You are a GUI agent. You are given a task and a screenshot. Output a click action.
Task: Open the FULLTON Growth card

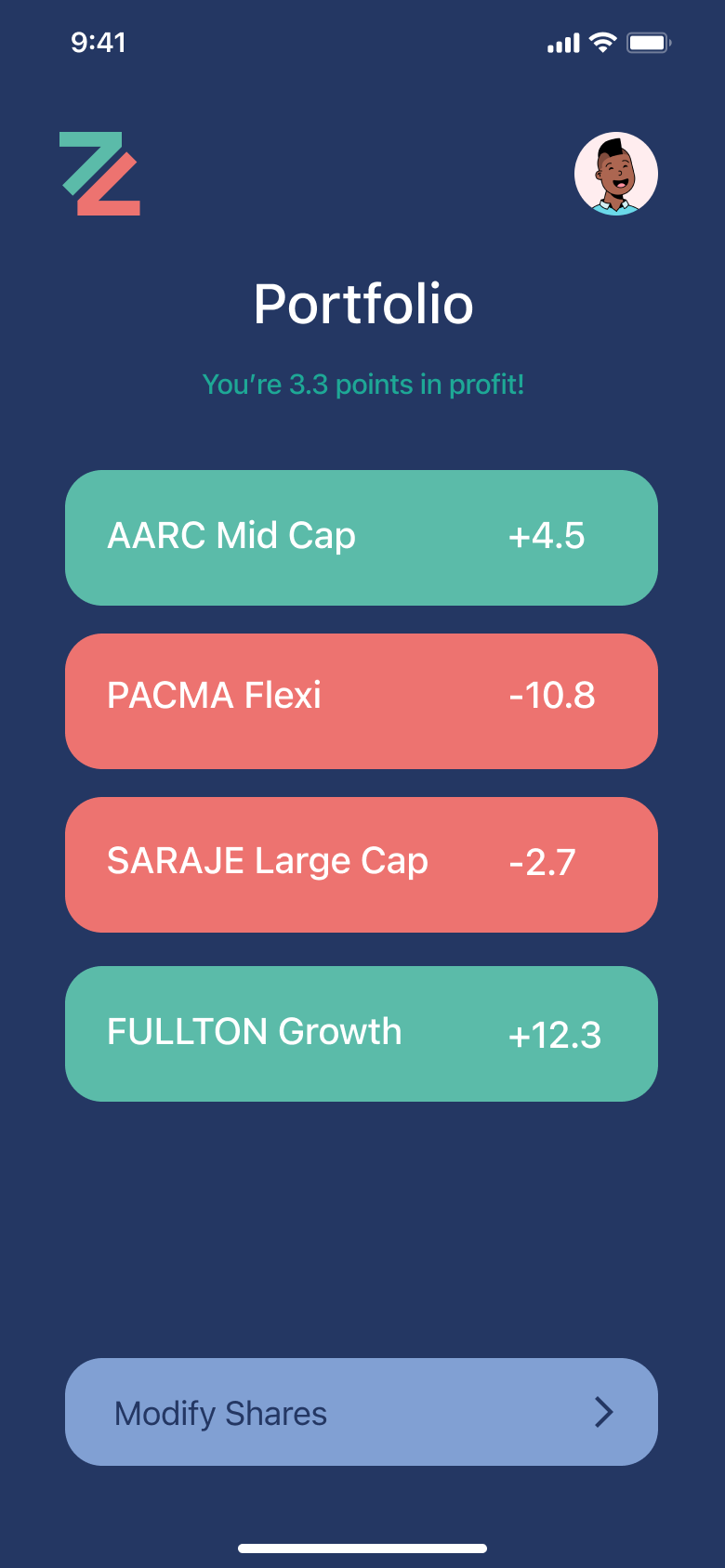tap(362, 1034)
